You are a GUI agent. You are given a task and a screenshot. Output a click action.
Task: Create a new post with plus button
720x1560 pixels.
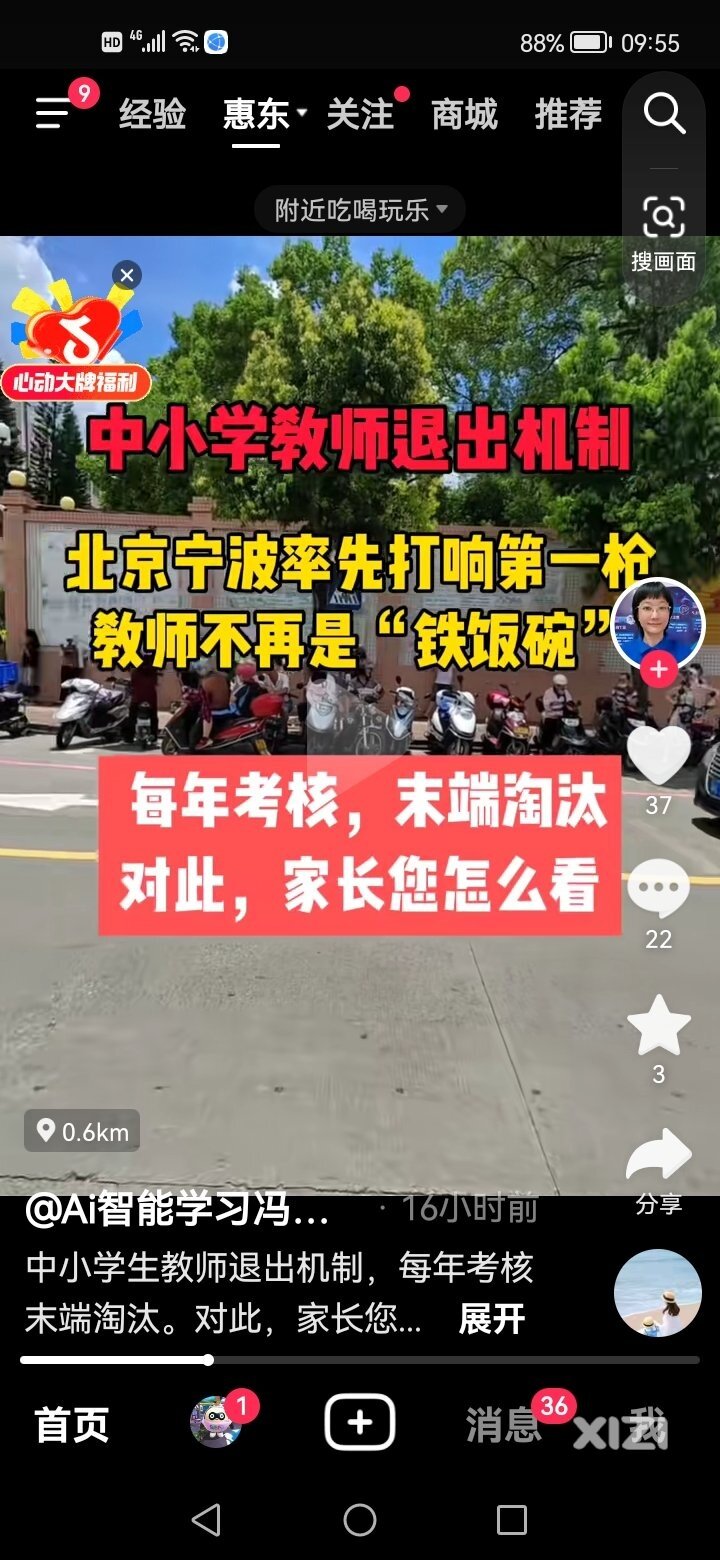(360, 1422)
